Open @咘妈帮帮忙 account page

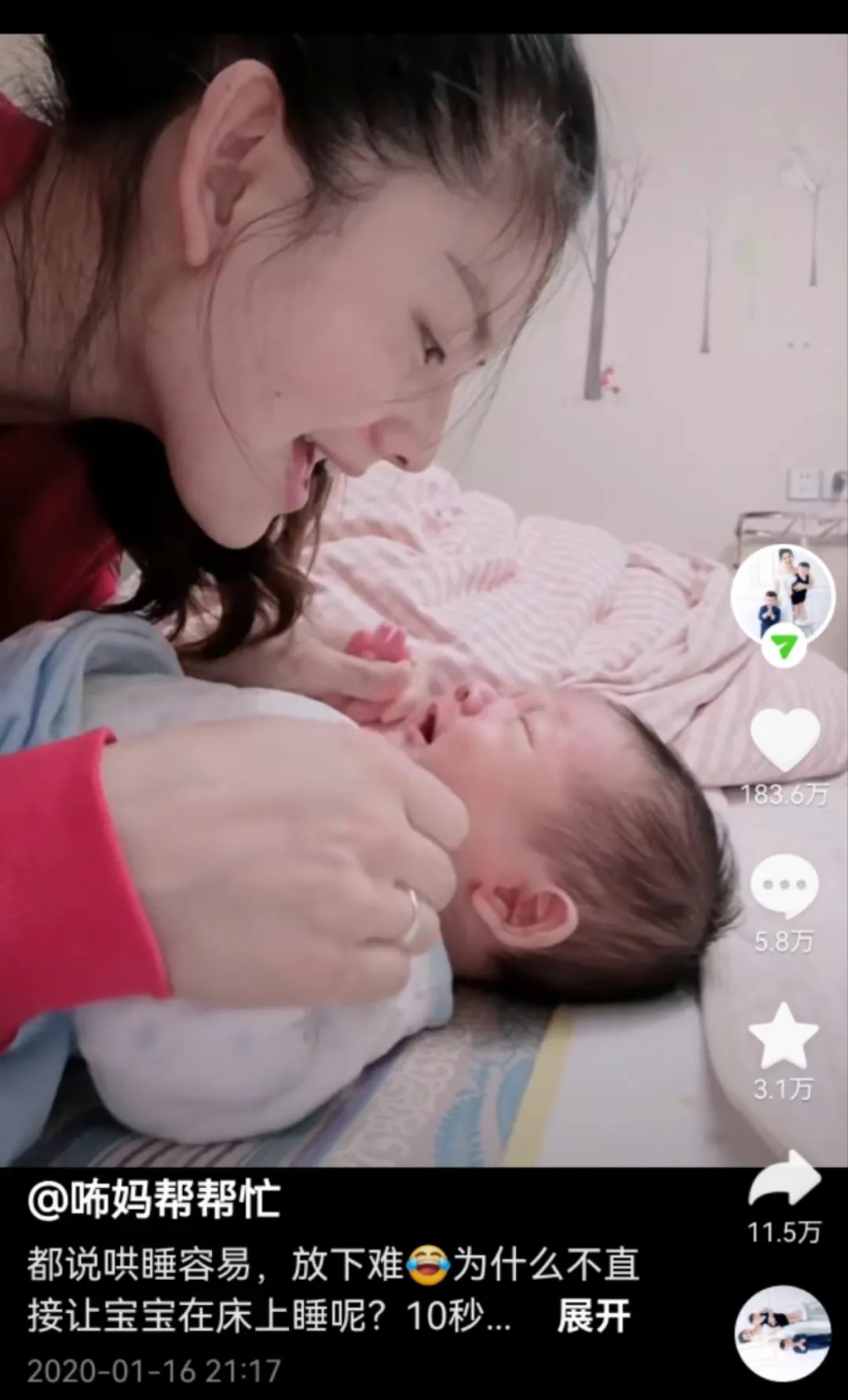(x=155, y=1201)
